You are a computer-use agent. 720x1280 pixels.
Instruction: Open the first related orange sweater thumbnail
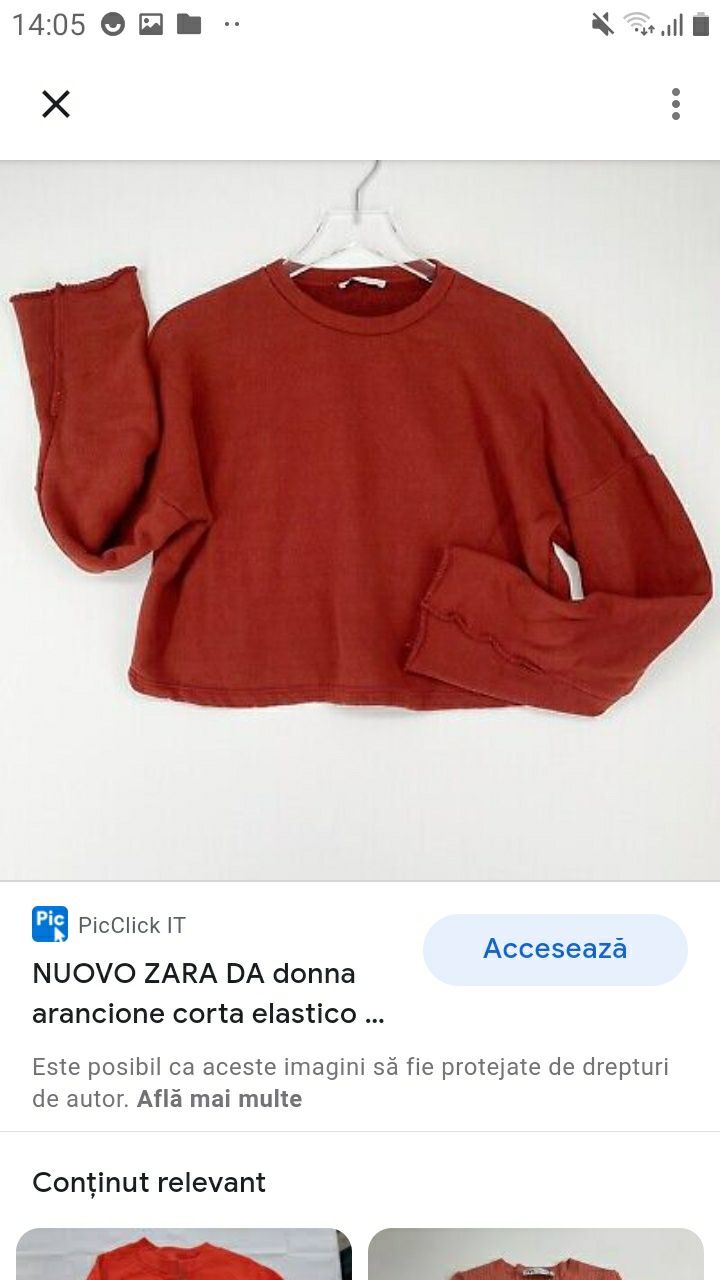(184, 1254)
